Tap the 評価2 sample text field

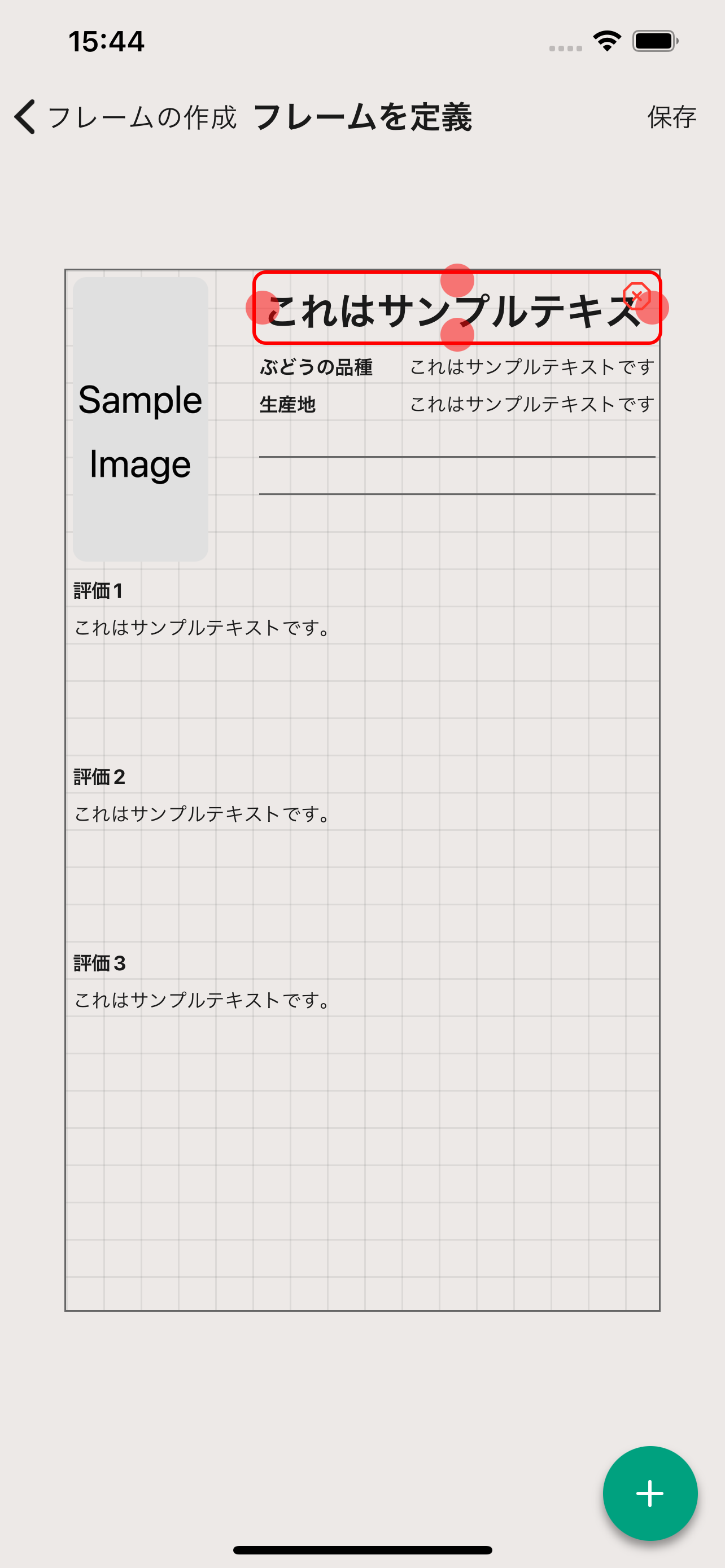(x=202, y=814)
